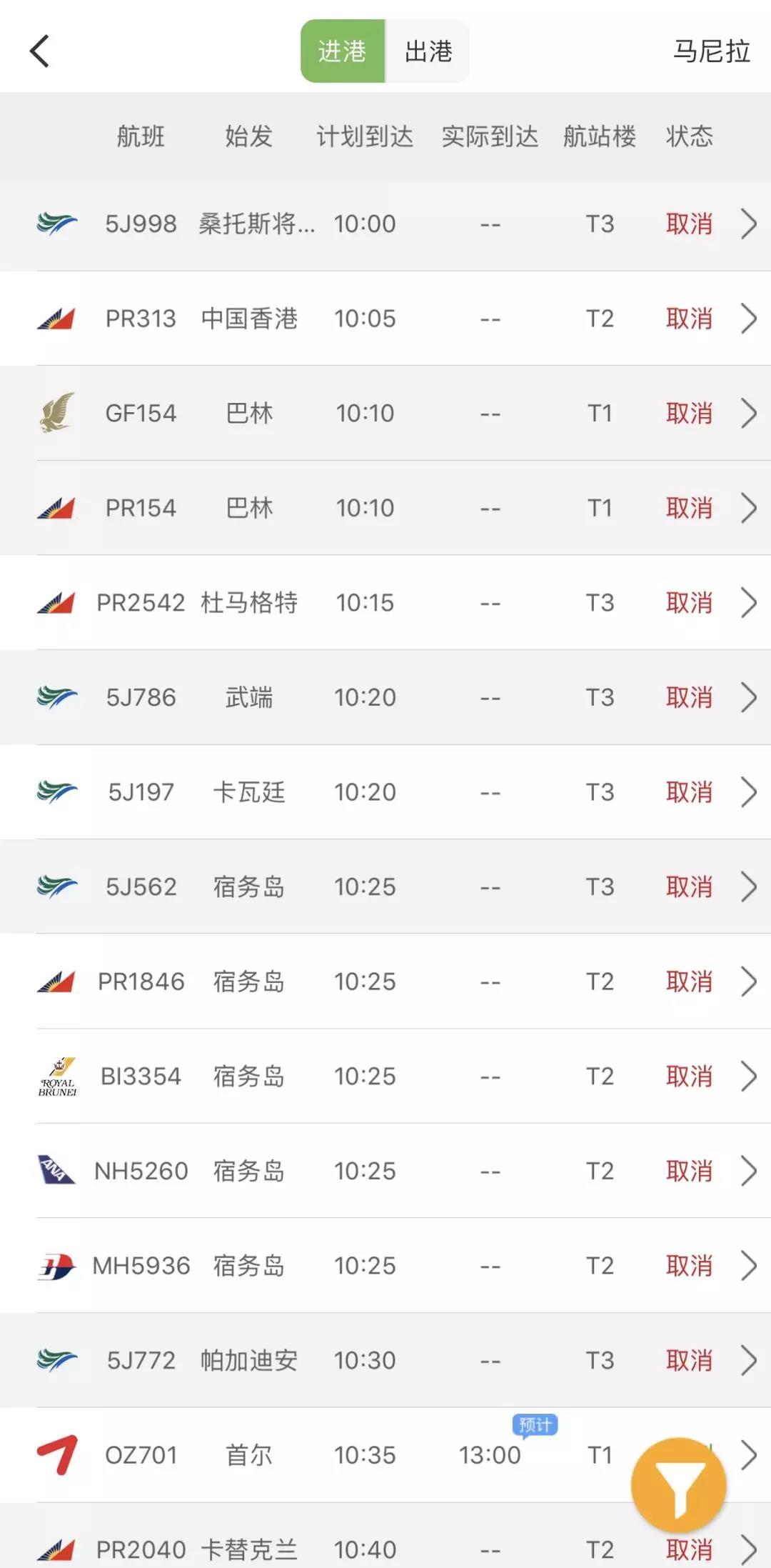This screenshot has height=1568, width=771.
Task: Open details chevron for flight 5J772
Action: coord(749,1359)
